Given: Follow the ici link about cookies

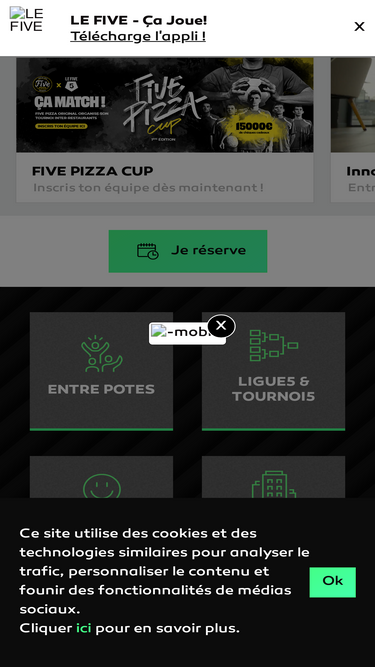Looking at the screenshot, I should (84, 628).
